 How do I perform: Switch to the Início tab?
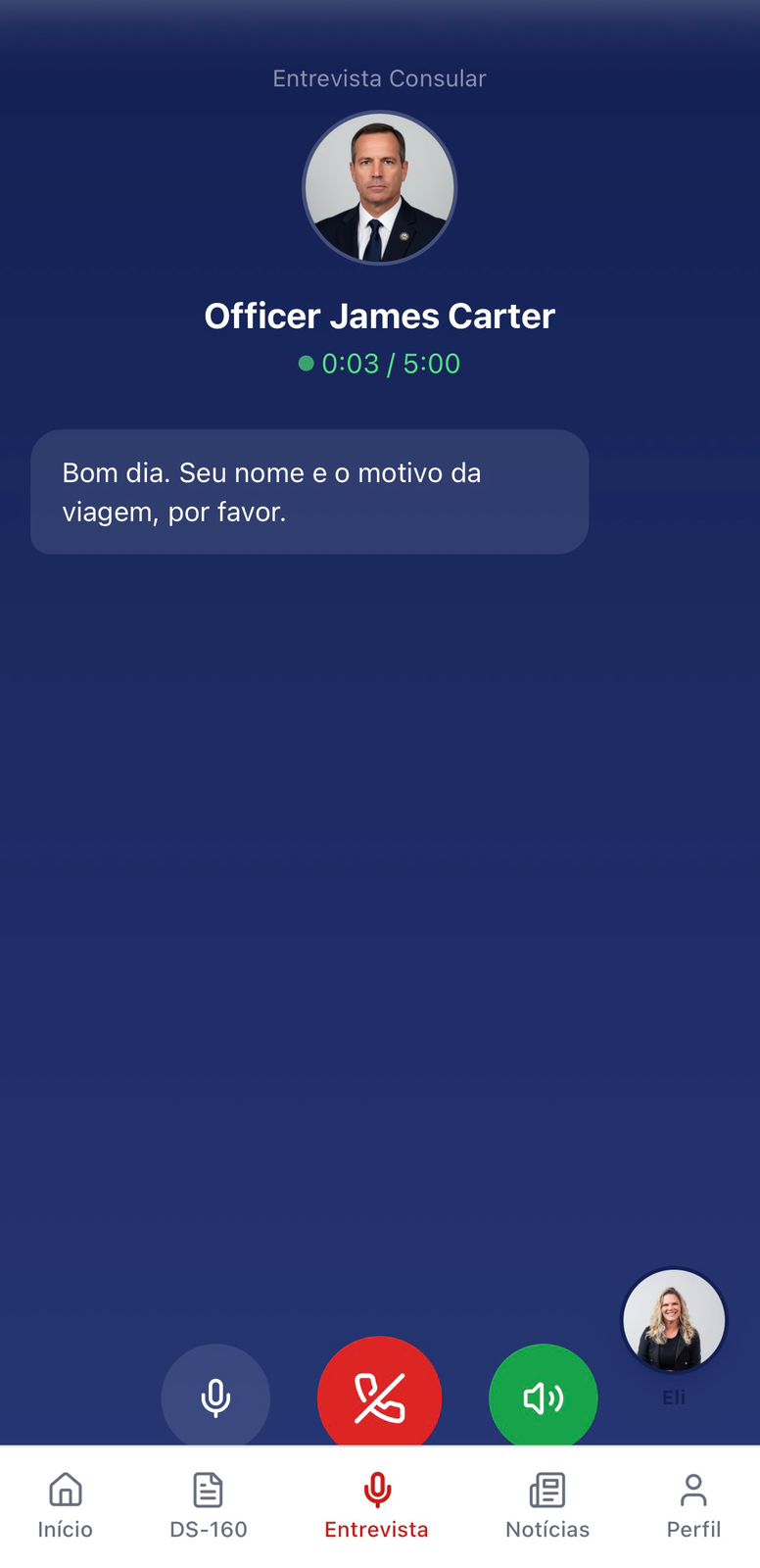coord(65,1504)
